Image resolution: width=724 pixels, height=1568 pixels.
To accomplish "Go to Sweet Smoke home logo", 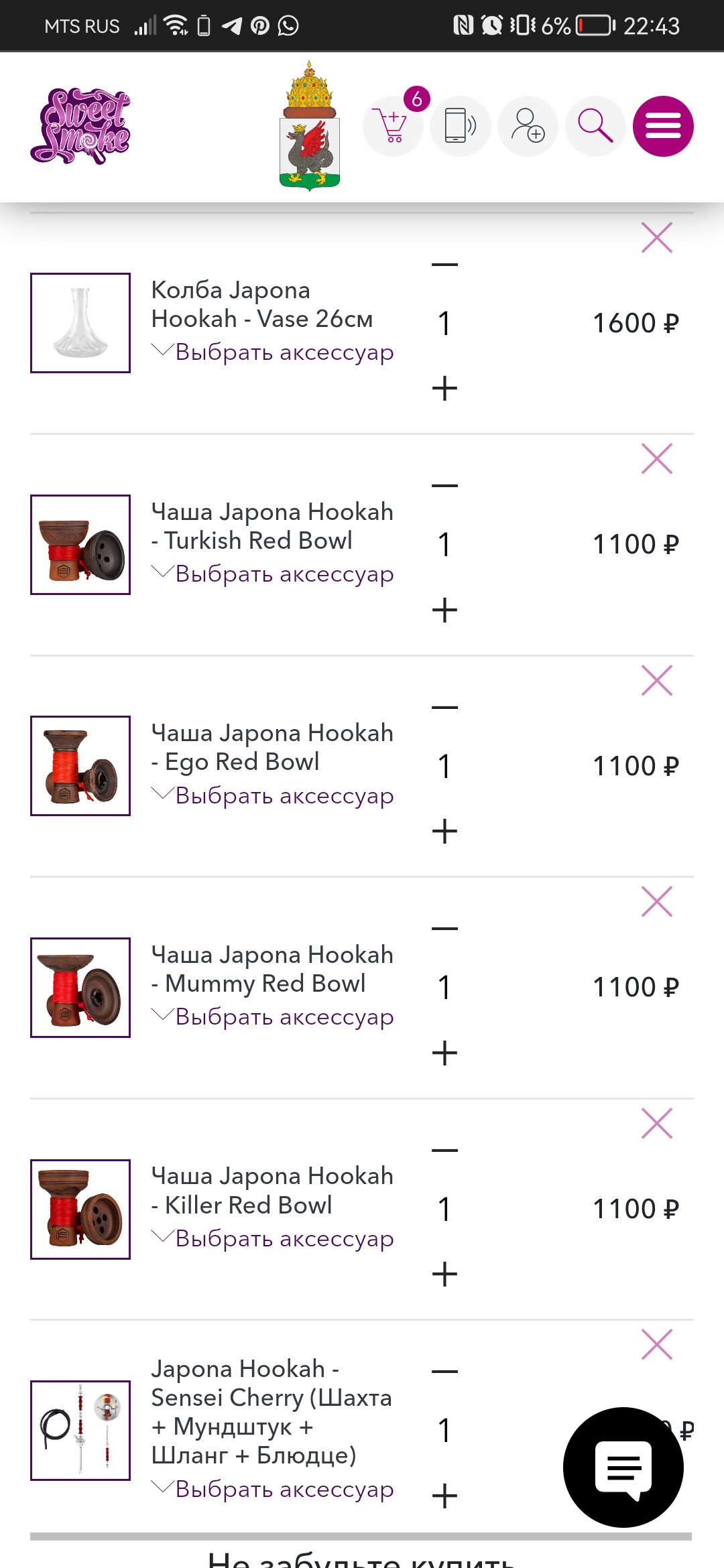I will click(x=80, y=126).
